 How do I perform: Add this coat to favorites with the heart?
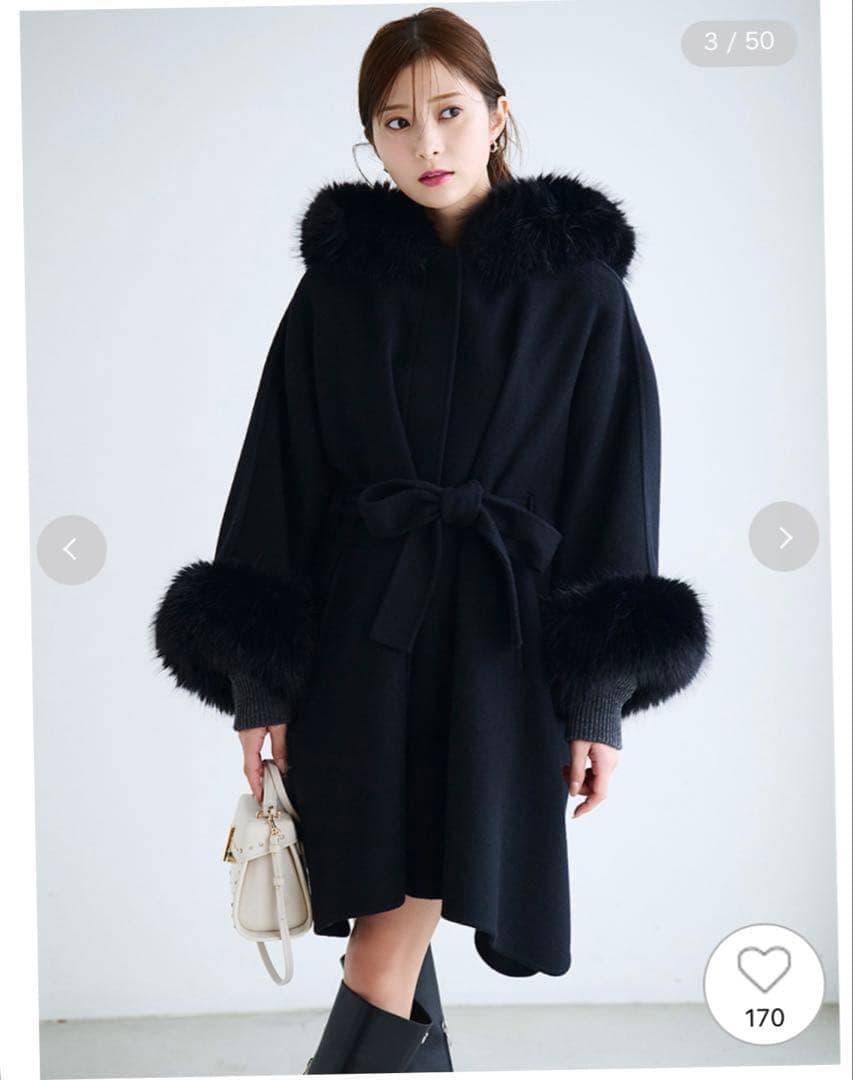coord(763,968)
